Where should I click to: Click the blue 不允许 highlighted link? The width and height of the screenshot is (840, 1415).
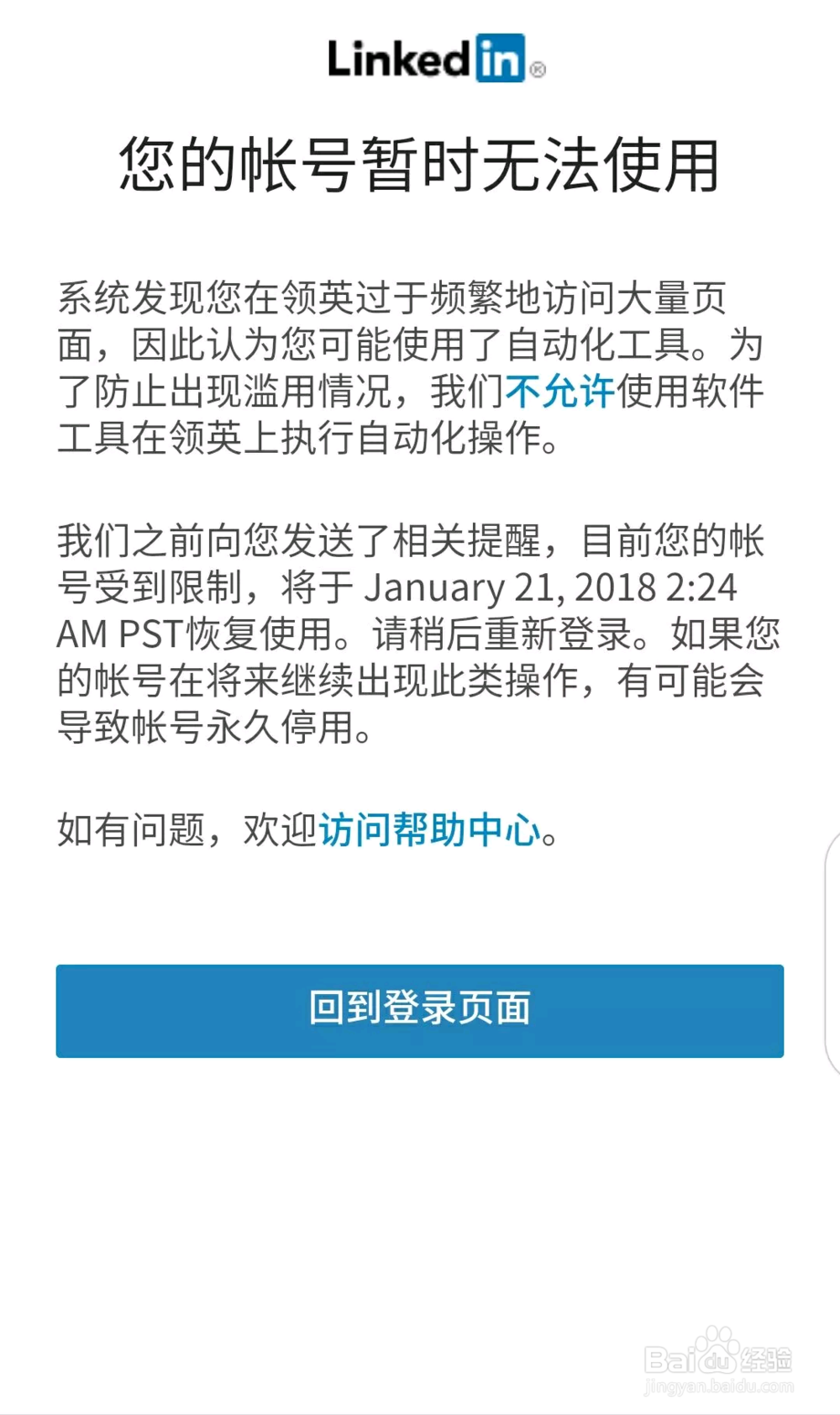click(x=563, y=392)
